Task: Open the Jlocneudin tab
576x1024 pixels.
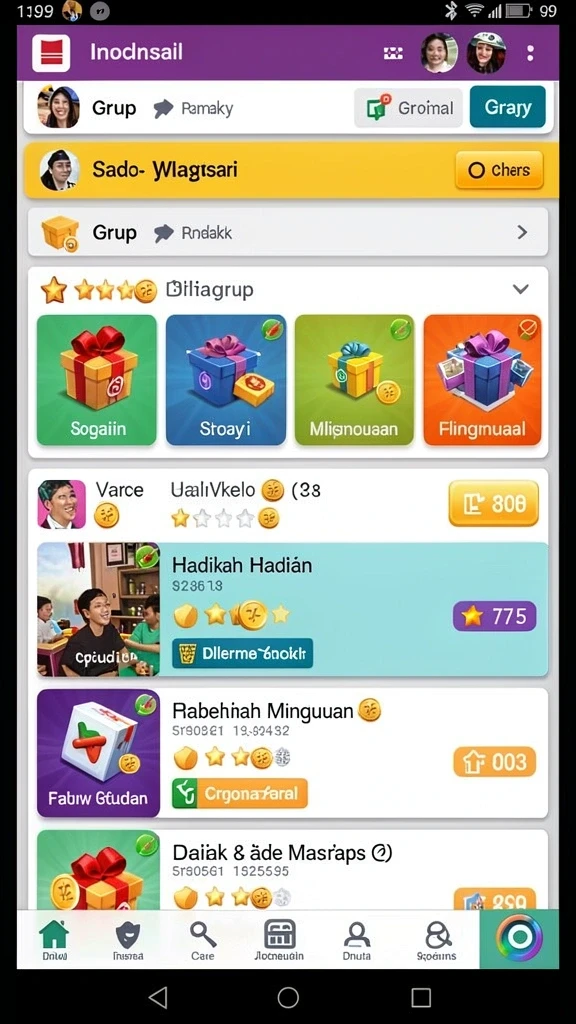Action: (280, 940)
